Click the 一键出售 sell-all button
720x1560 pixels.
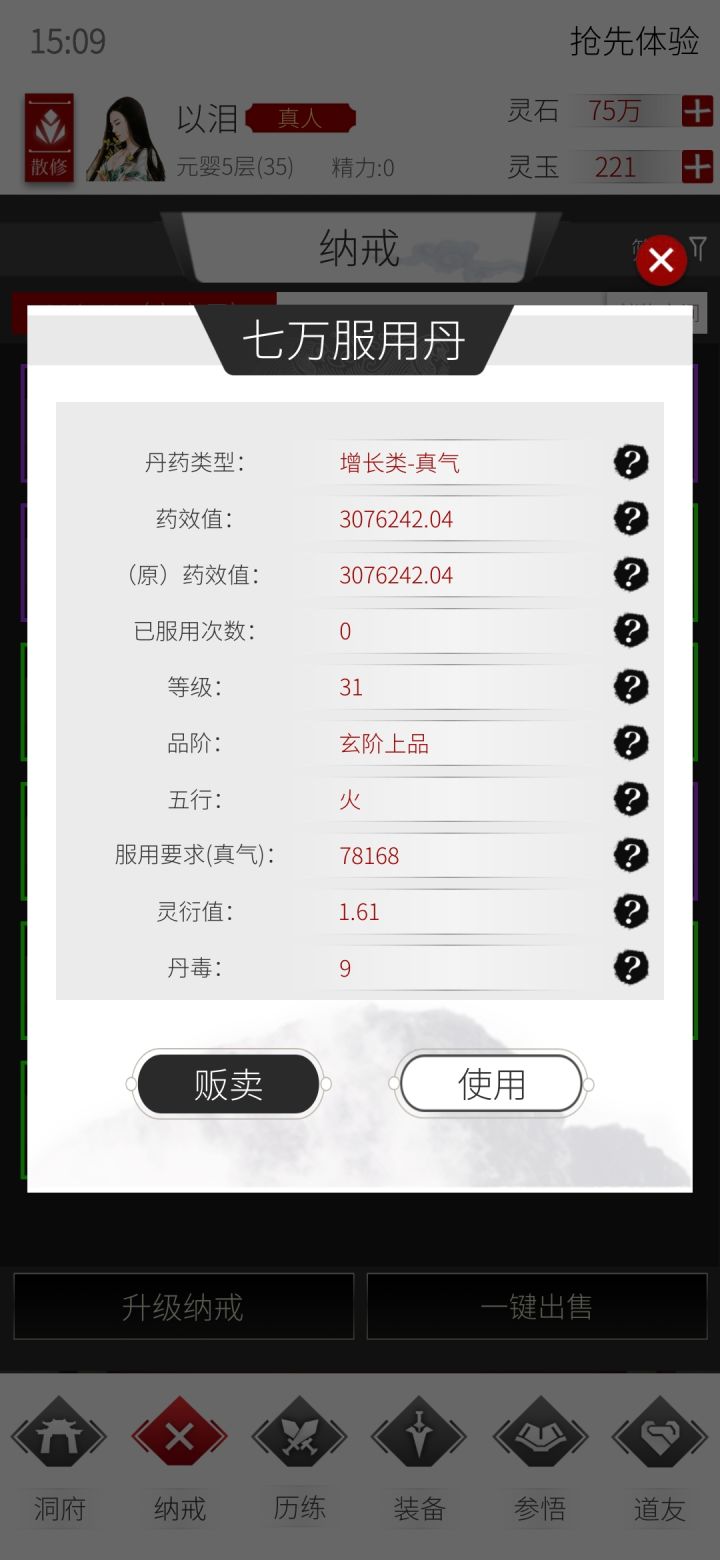pos(537,1306)
